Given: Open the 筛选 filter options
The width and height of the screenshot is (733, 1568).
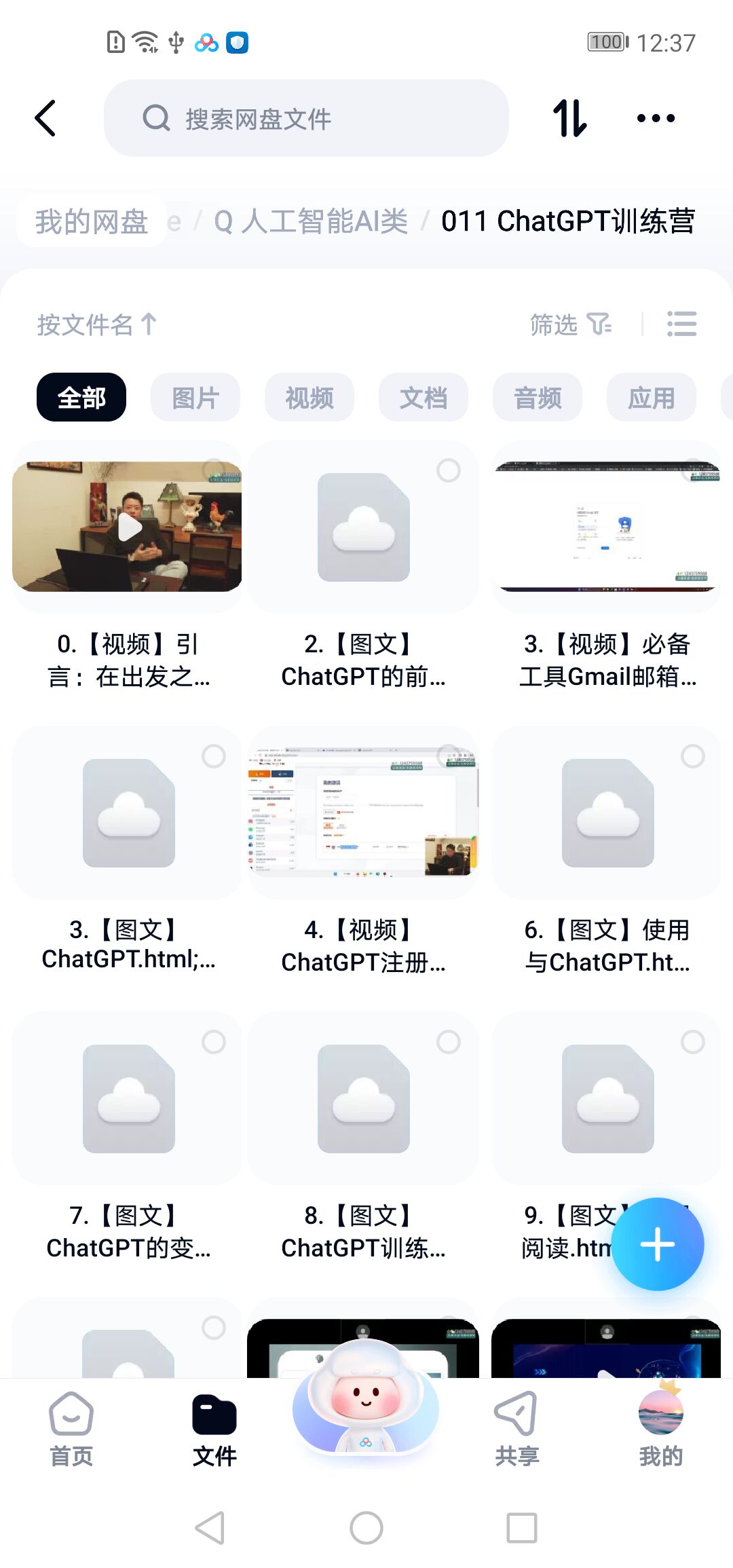Looking at the screenshot, I should [x=570, y=324].
